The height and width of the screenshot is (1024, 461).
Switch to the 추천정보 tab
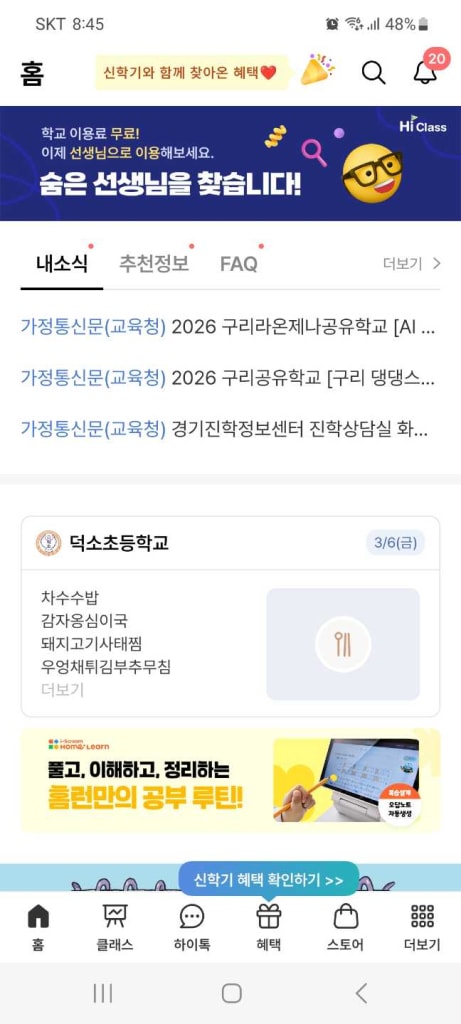pos(153,264)
